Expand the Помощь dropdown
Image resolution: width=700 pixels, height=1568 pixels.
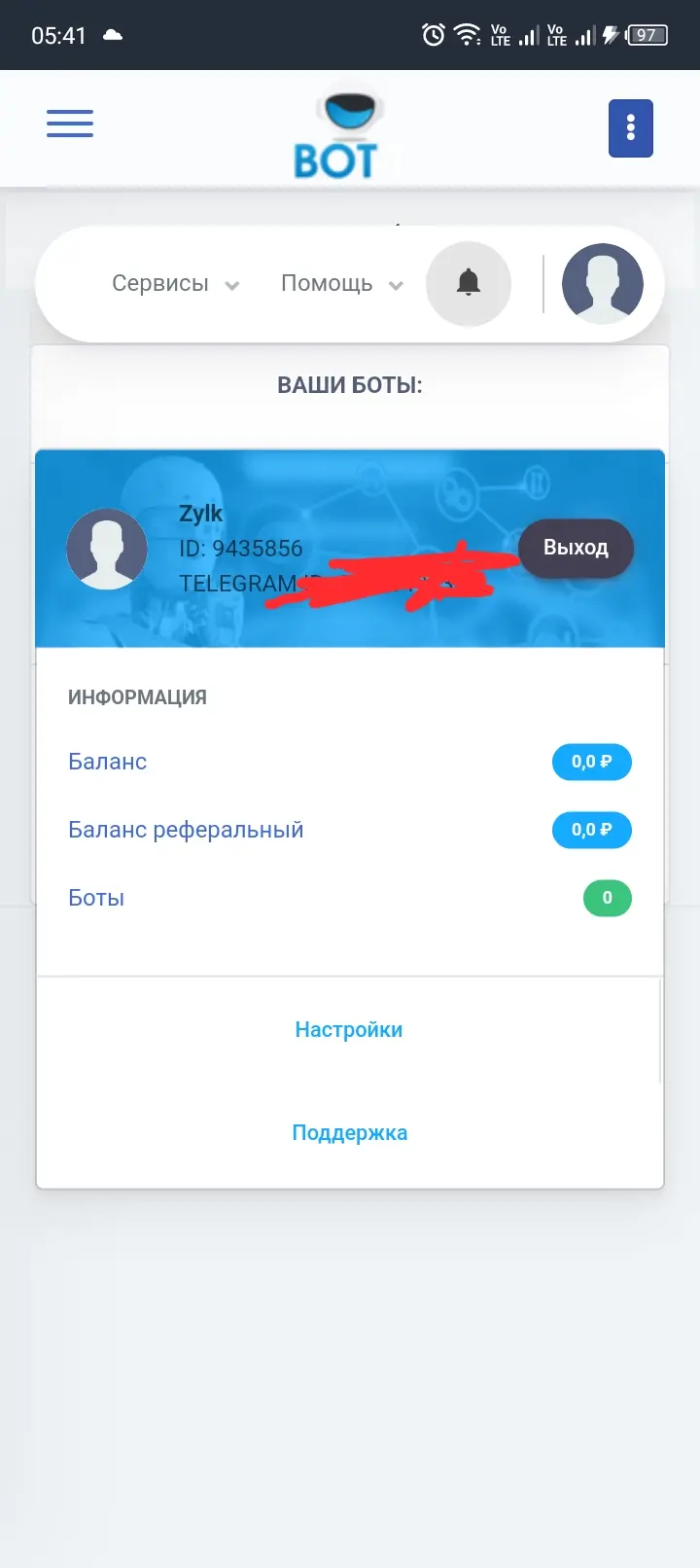click(x=342, y=283)
